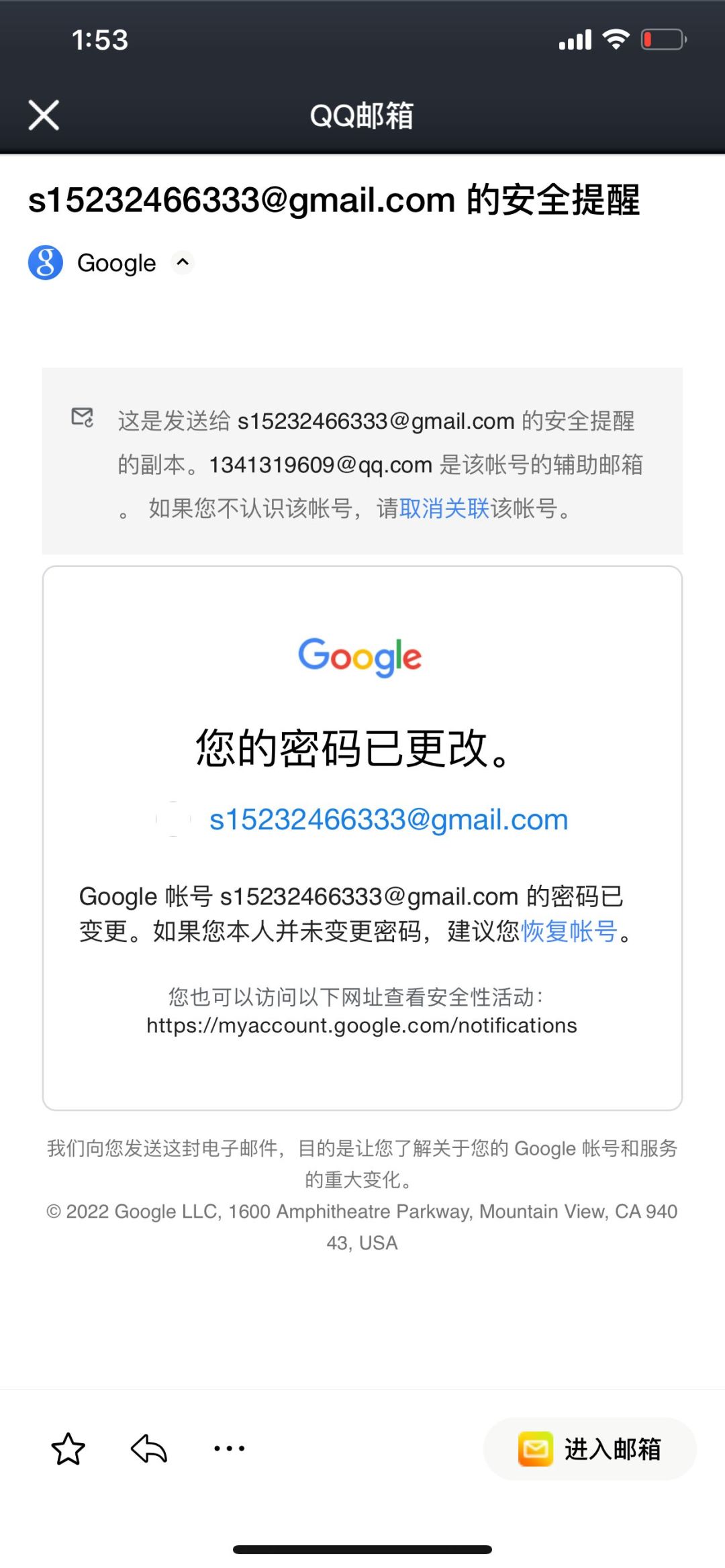Close the QQ邮箱 email view
This screenshot has height=1568, width=725.
(44, 115)
